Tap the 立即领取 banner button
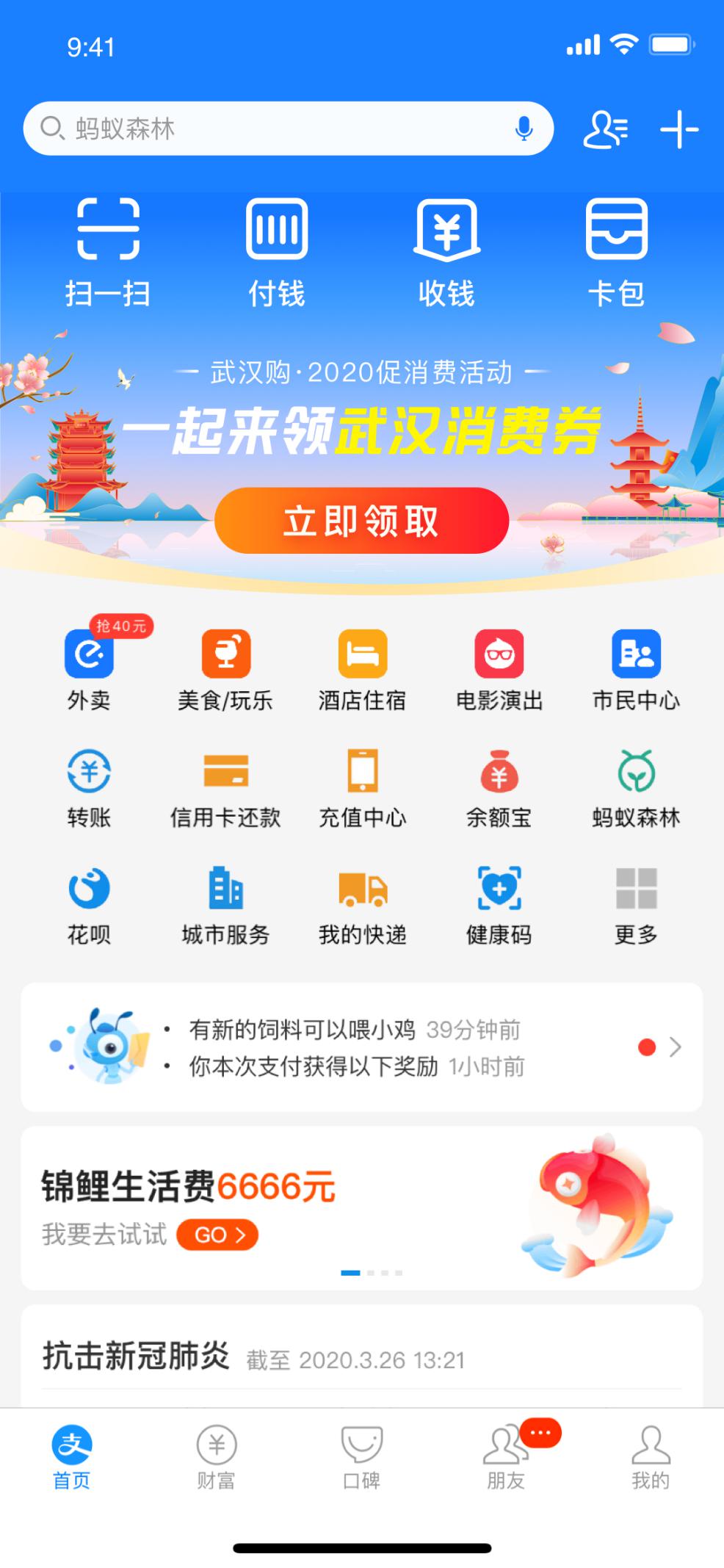Viewport: 724px width, 1568px height. tap(361, 521)
